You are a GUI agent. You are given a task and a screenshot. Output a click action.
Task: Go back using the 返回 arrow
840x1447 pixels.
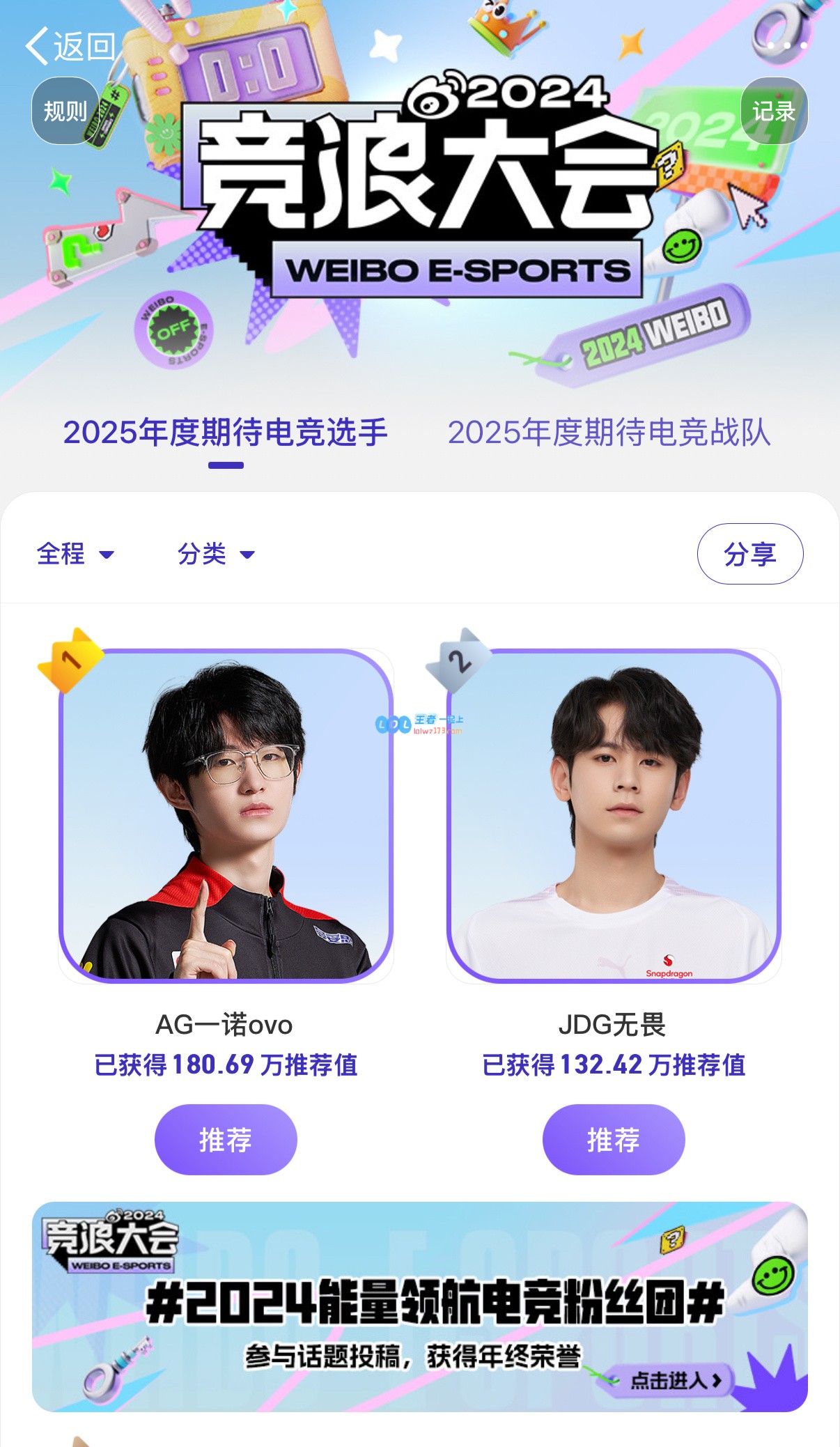69,47
